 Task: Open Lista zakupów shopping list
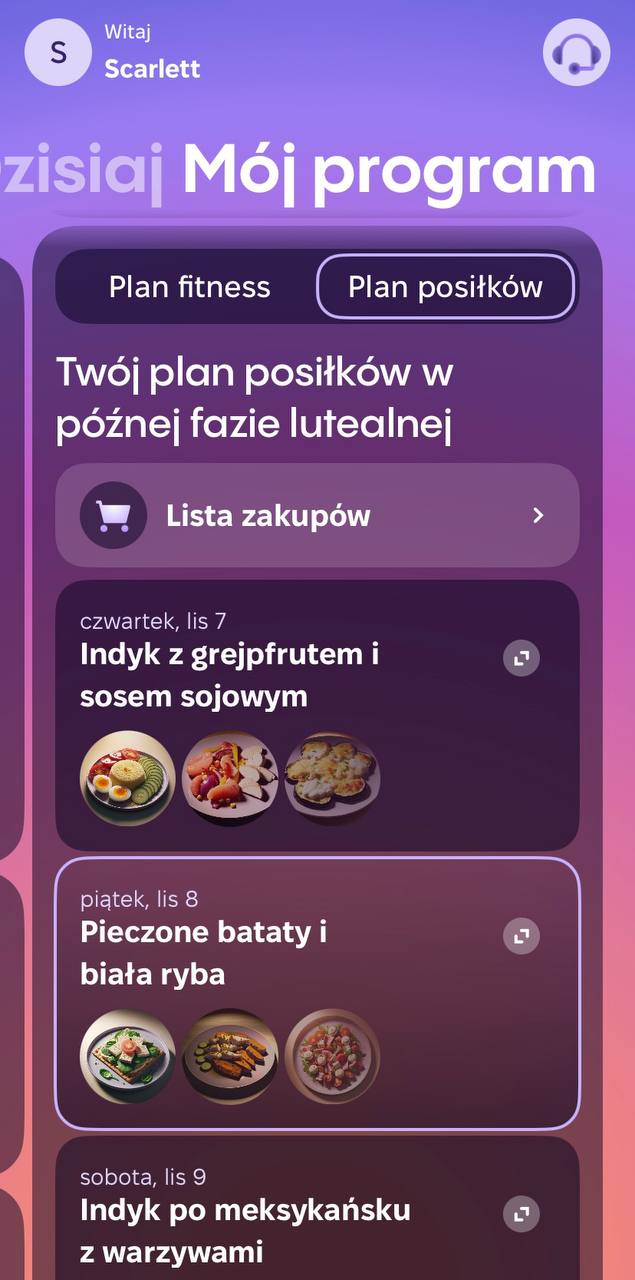pyautogui.click(x=317, y=516)
